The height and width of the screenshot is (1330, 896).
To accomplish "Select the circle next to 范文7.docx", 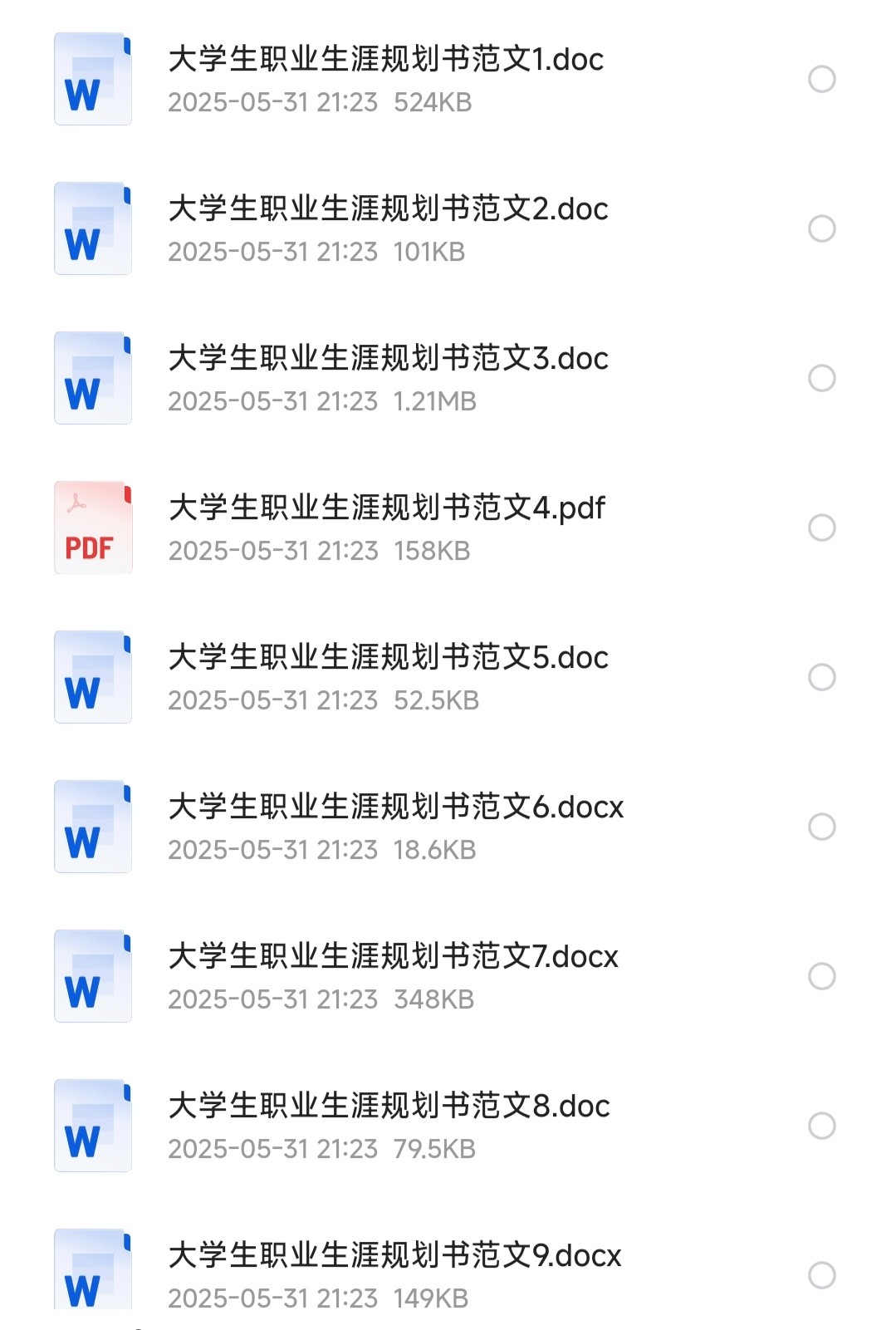I will pos(821,976).
